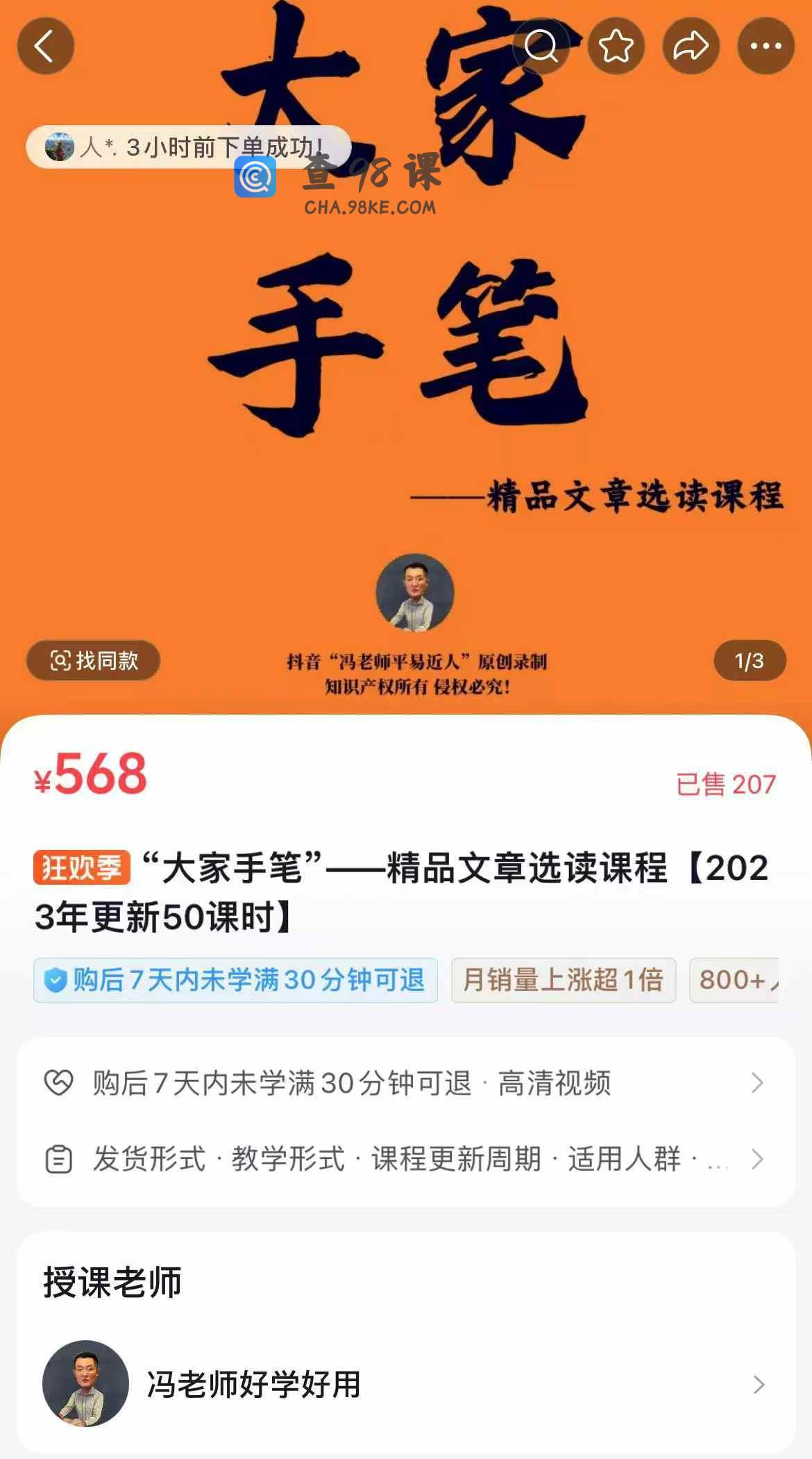Open the 购后7天内未学满30分钟可退 refund tag
Screen dimensions: 812x1459
pos(235,980)
